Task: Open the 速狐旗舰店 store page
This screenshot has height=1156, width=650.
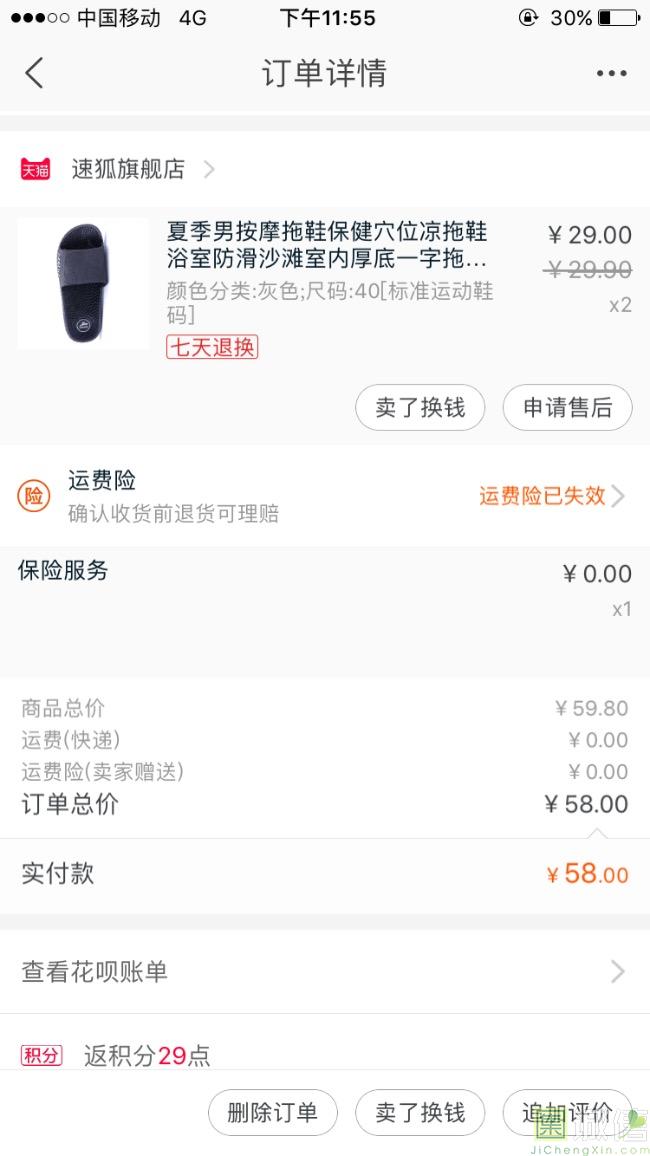Action: pos(128,169)
